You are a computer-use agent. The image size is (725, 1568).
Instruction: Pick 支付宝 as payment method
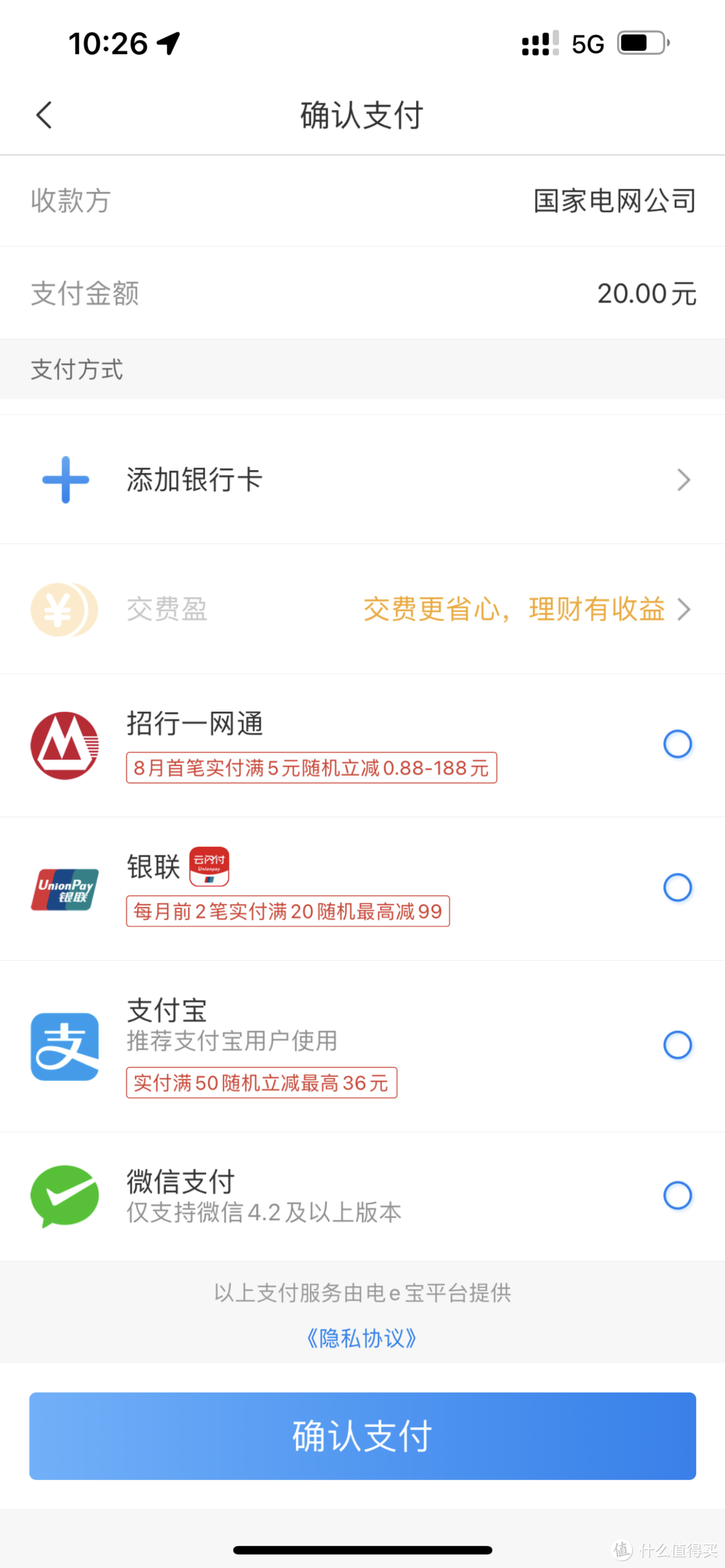[x=677, y=1045]
